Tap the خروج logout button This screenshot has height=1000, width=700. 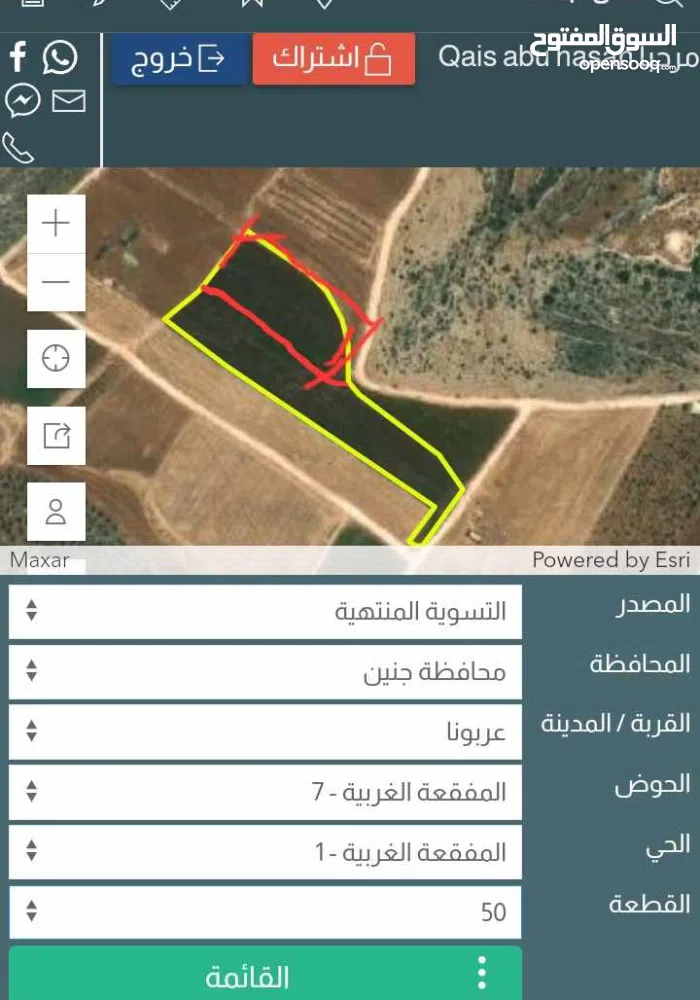click(180, 59)
